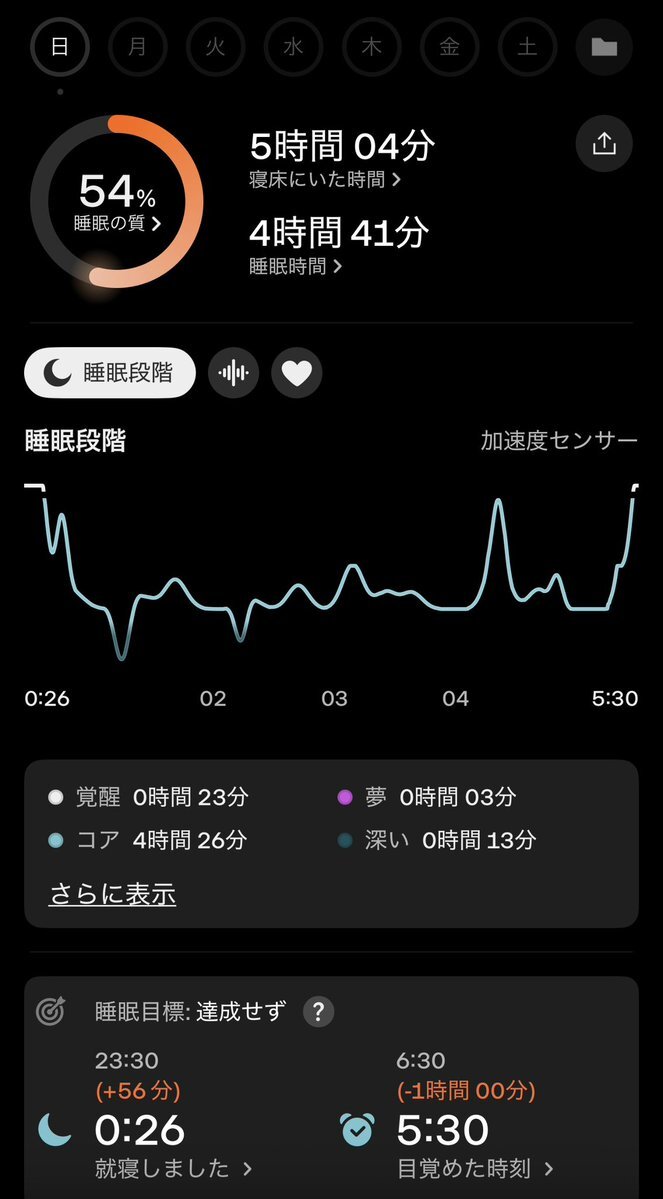Select the 睡眠段階 sleep stages chip
The height and width of the screenshot is (1199, 663).
pos(110,373)
